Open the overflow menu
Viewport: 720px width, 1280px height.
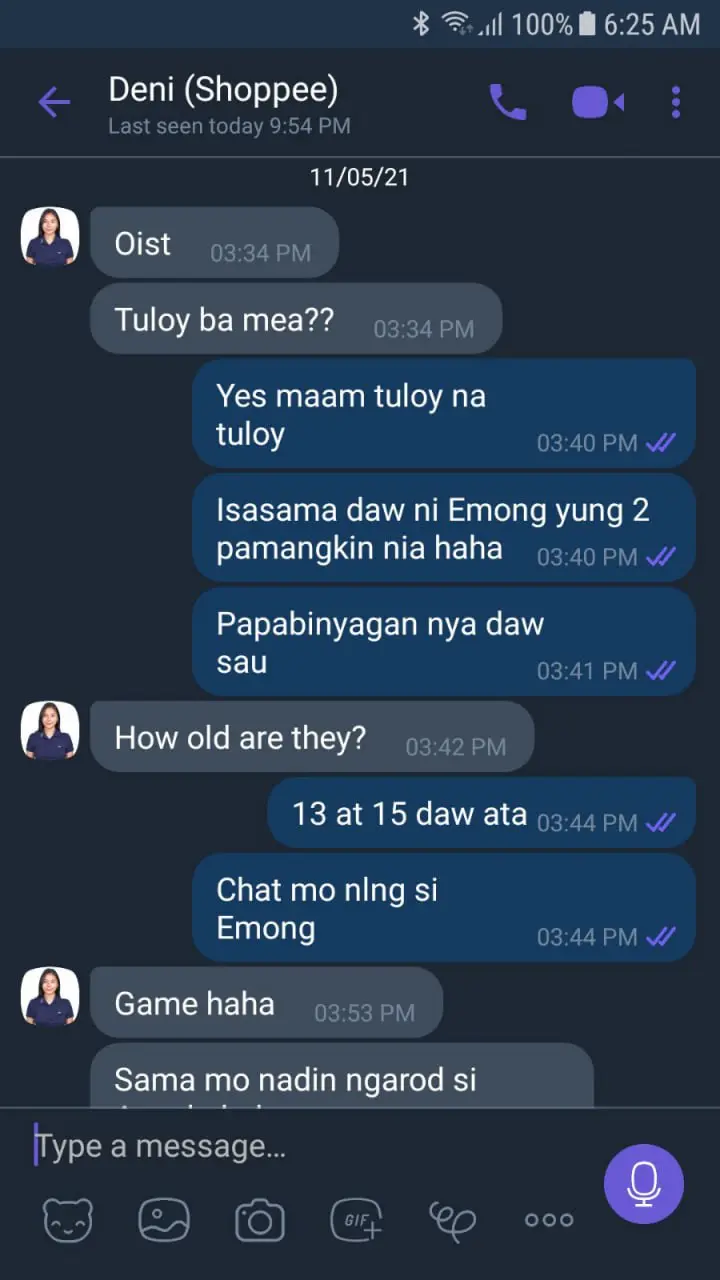676,102
